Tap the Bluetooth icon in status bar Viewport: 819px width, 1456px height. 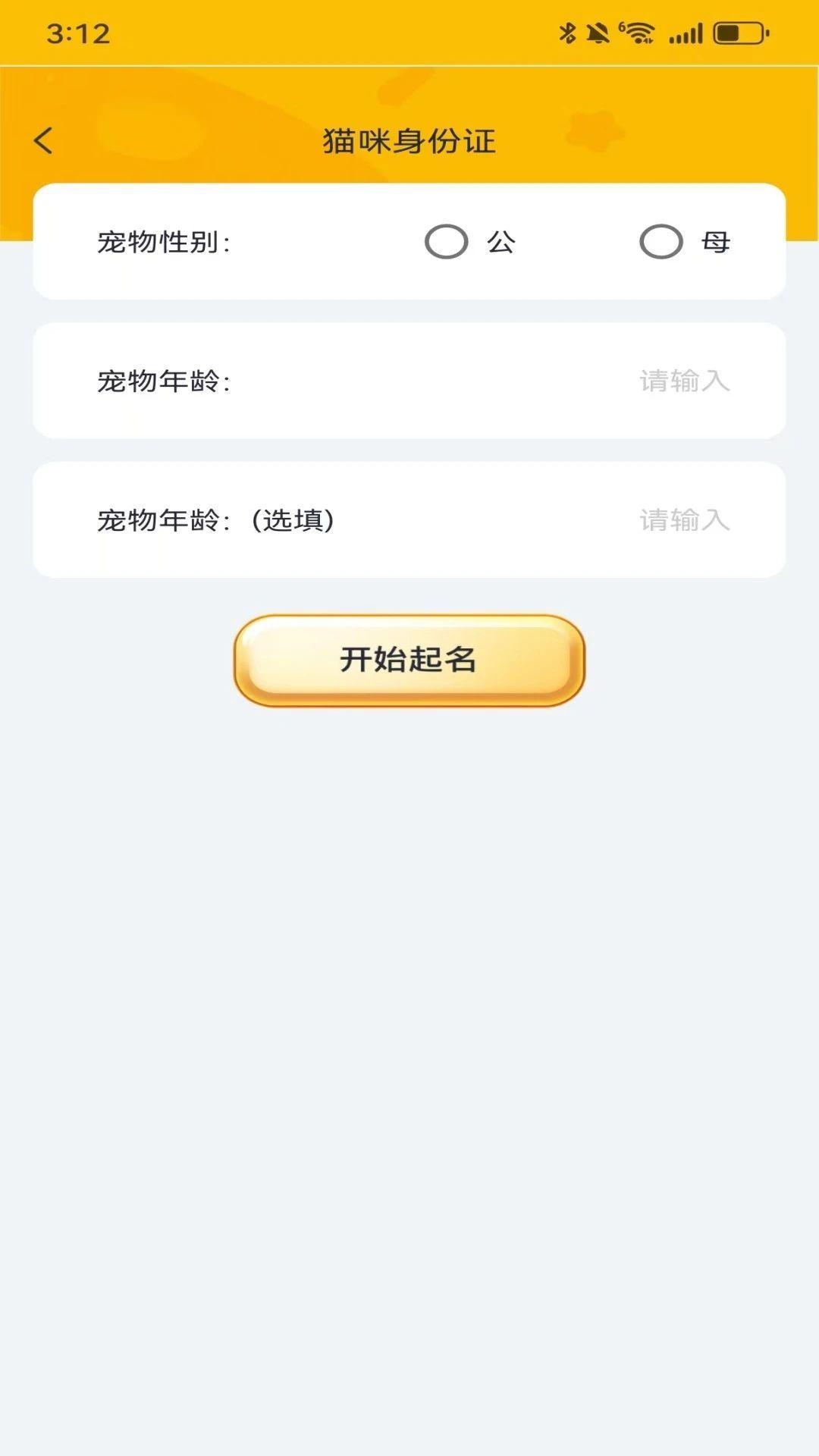566,32
